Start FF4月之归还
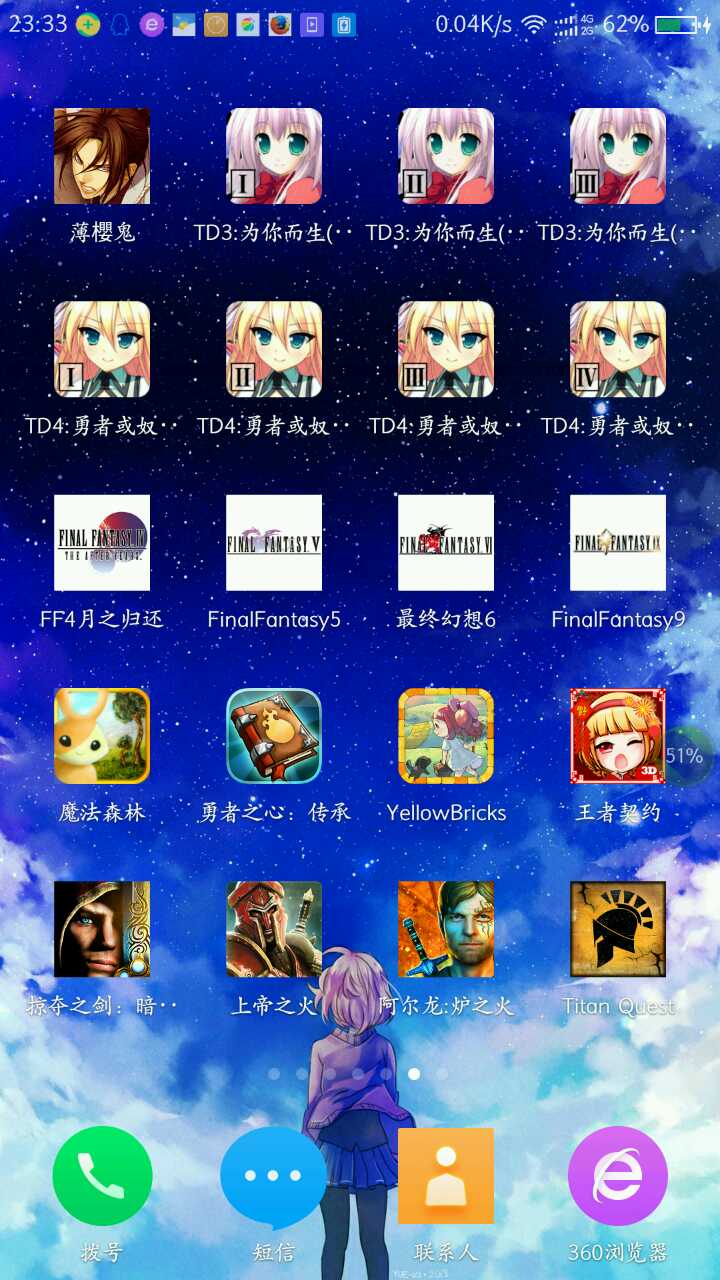Image resolution: width=720 pixels, height=1280 pixels. 102,542
